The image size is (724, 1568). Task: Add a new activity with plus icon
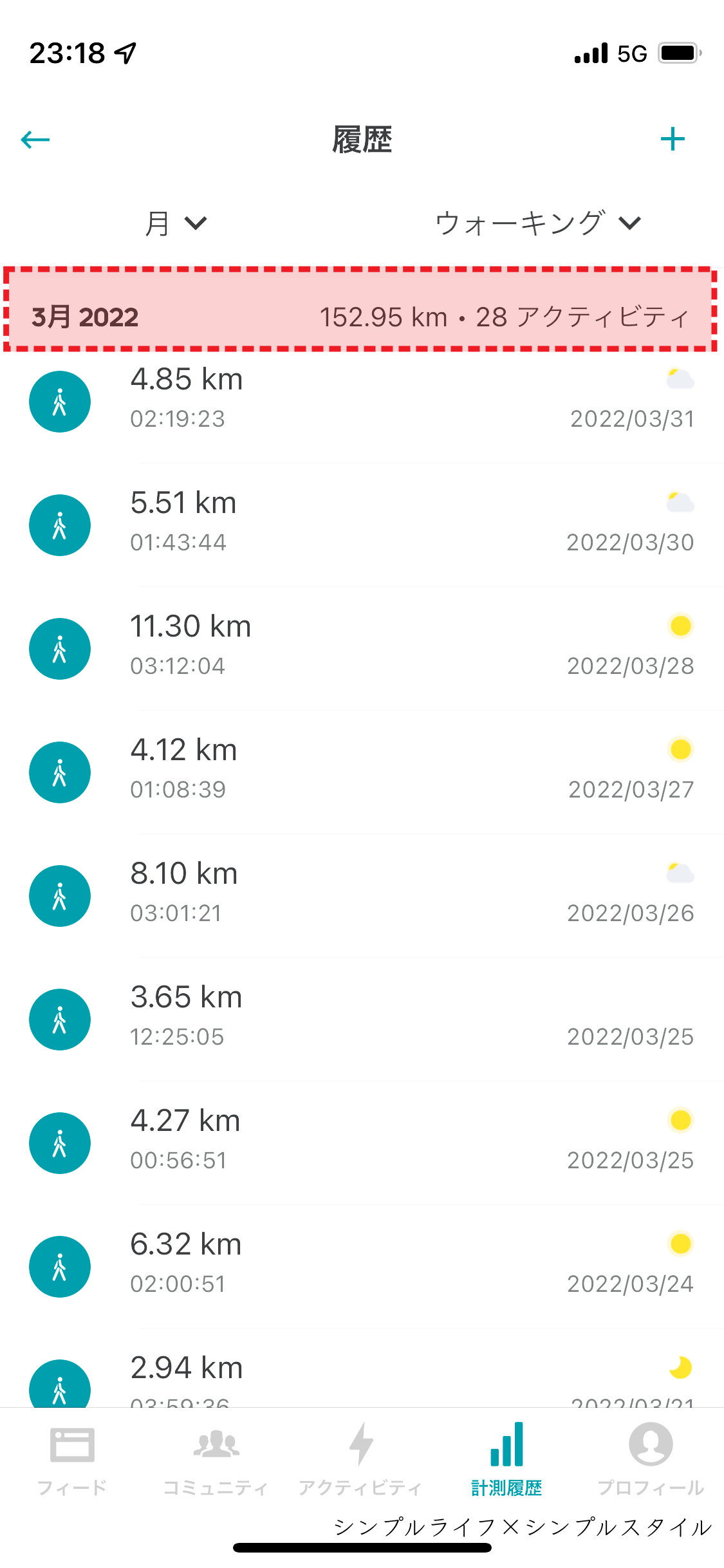point(673,139)
